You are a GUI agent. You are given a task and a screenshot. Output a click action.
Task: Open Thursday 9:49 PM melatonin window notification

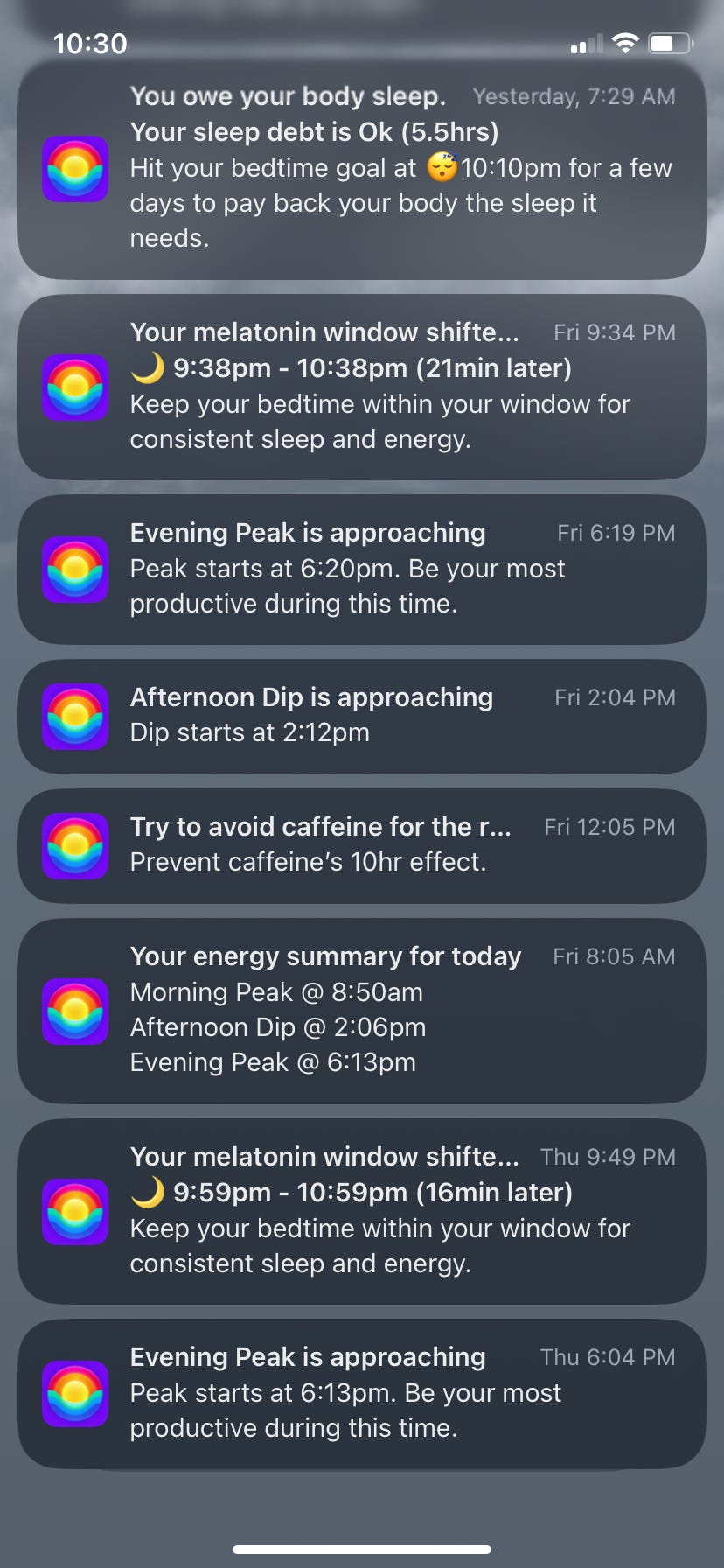coord(362,1211)
